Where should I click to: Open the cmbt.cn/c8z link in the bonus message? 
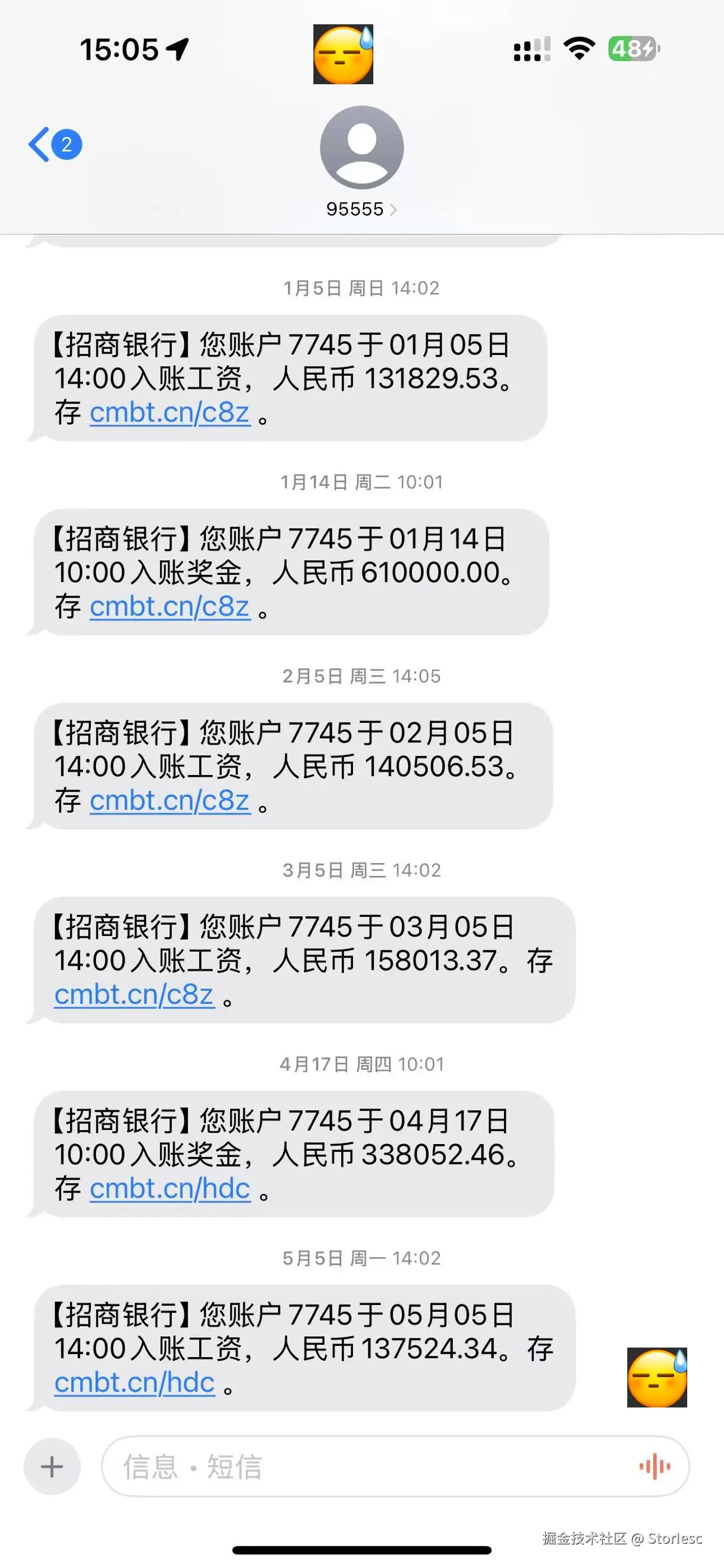(169, 607)
